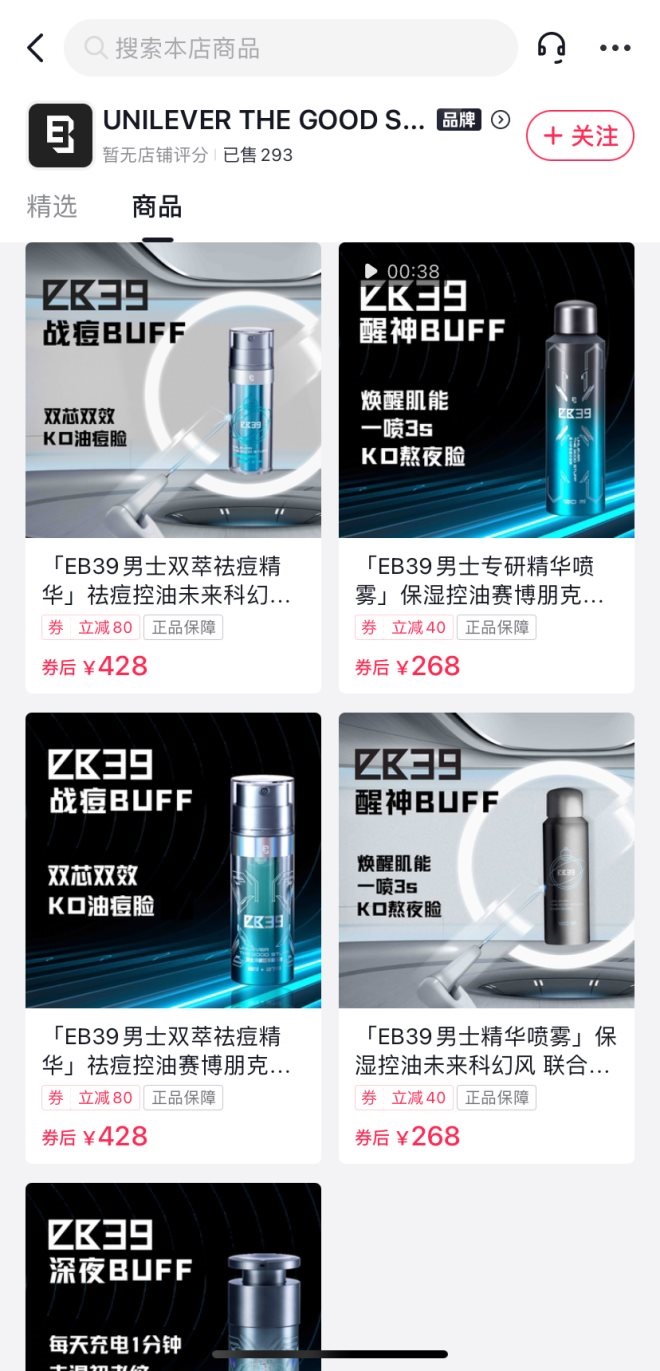Go back using the top-left arrow
Viewport: 660px width, 1371px height.
coord(36,47)
